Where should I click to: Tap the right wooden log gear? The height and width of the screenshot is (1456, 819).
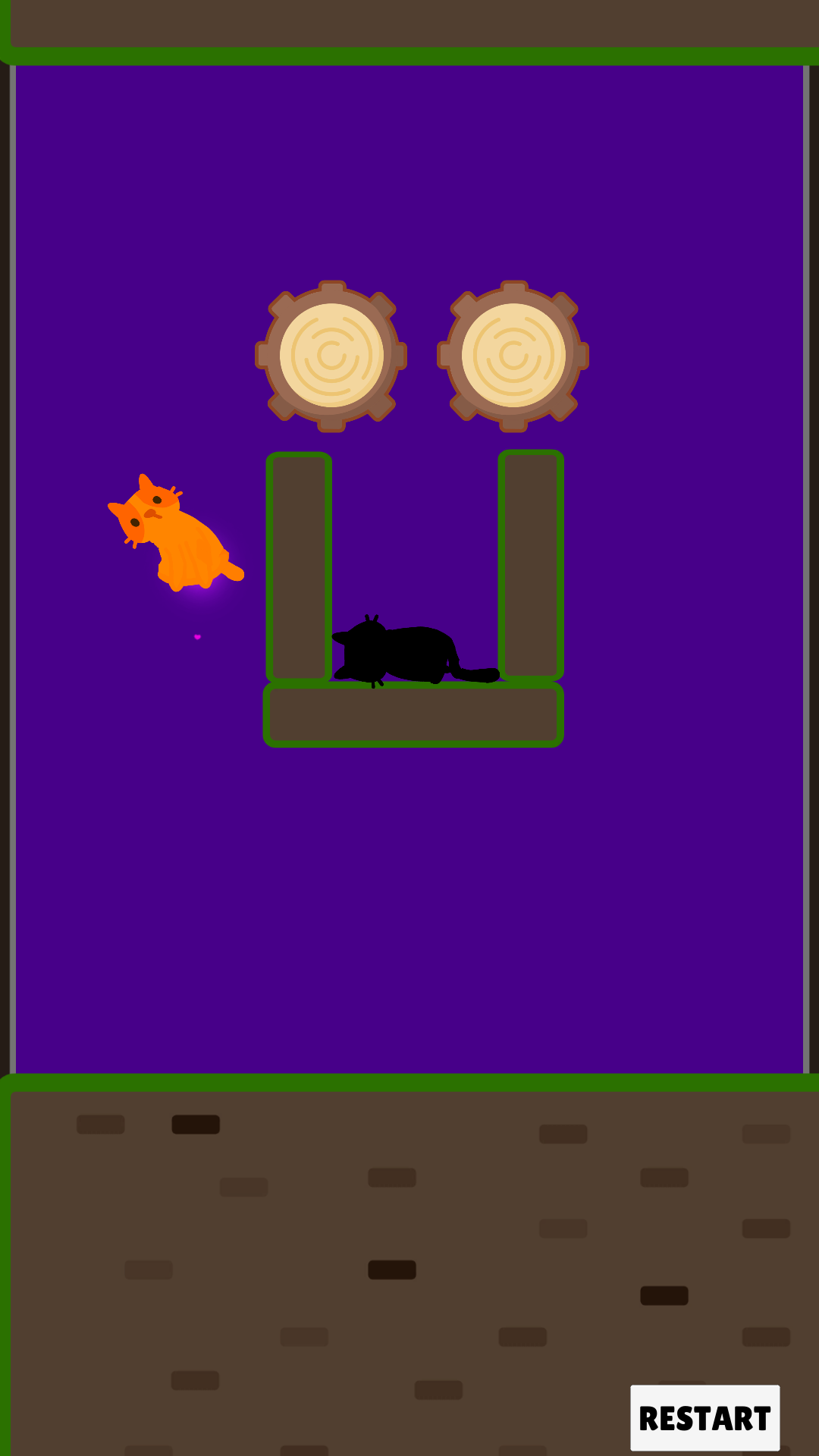(513, 356)
